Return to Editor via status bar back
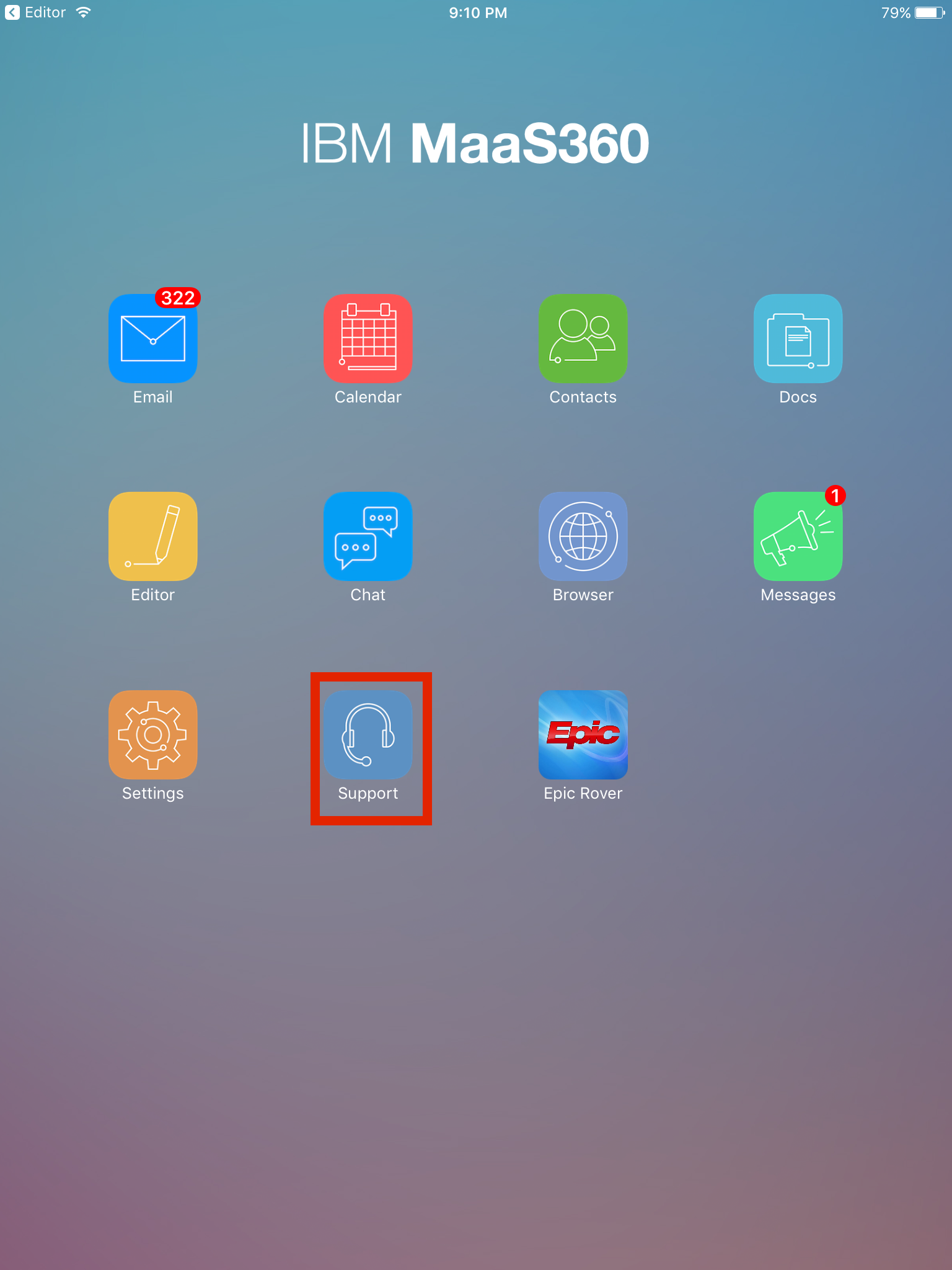The height and width of the screenshot is (1270, 952). 35,12
